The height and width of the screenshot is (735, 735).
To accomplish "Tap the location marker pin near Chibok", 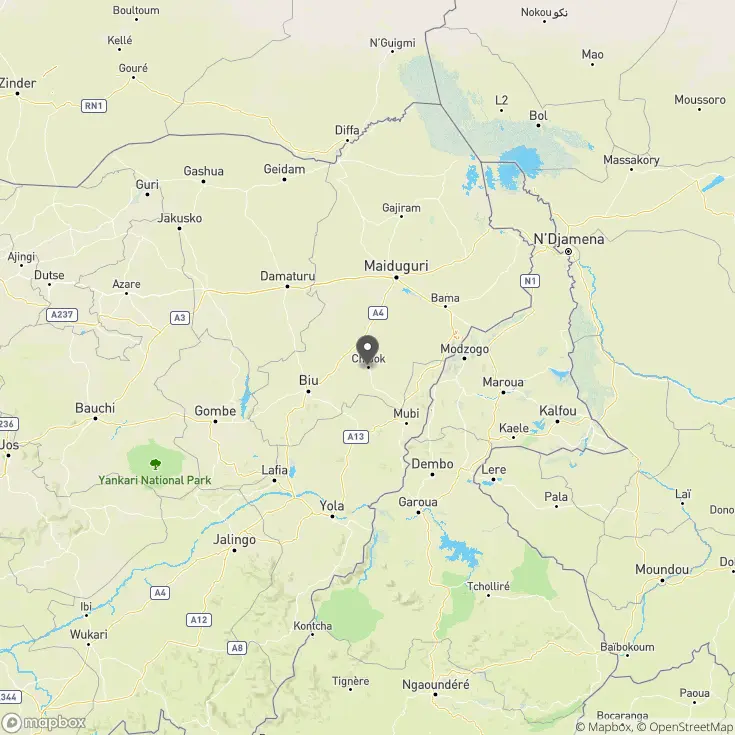I will [368, 350].
